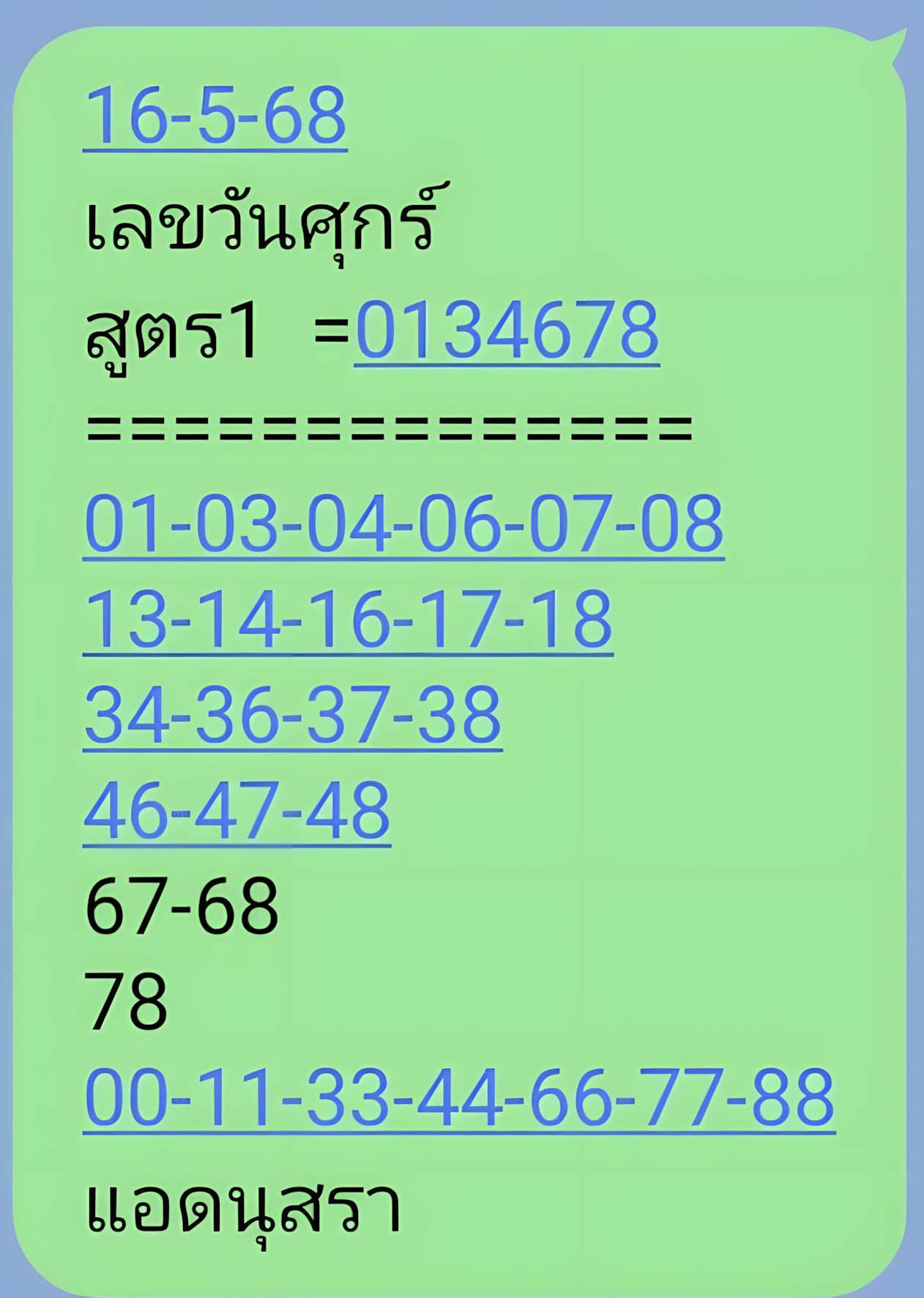Open the 00-11-33-44-66-77-88 link
The image size is (924, 1298).
(459, 1097)
